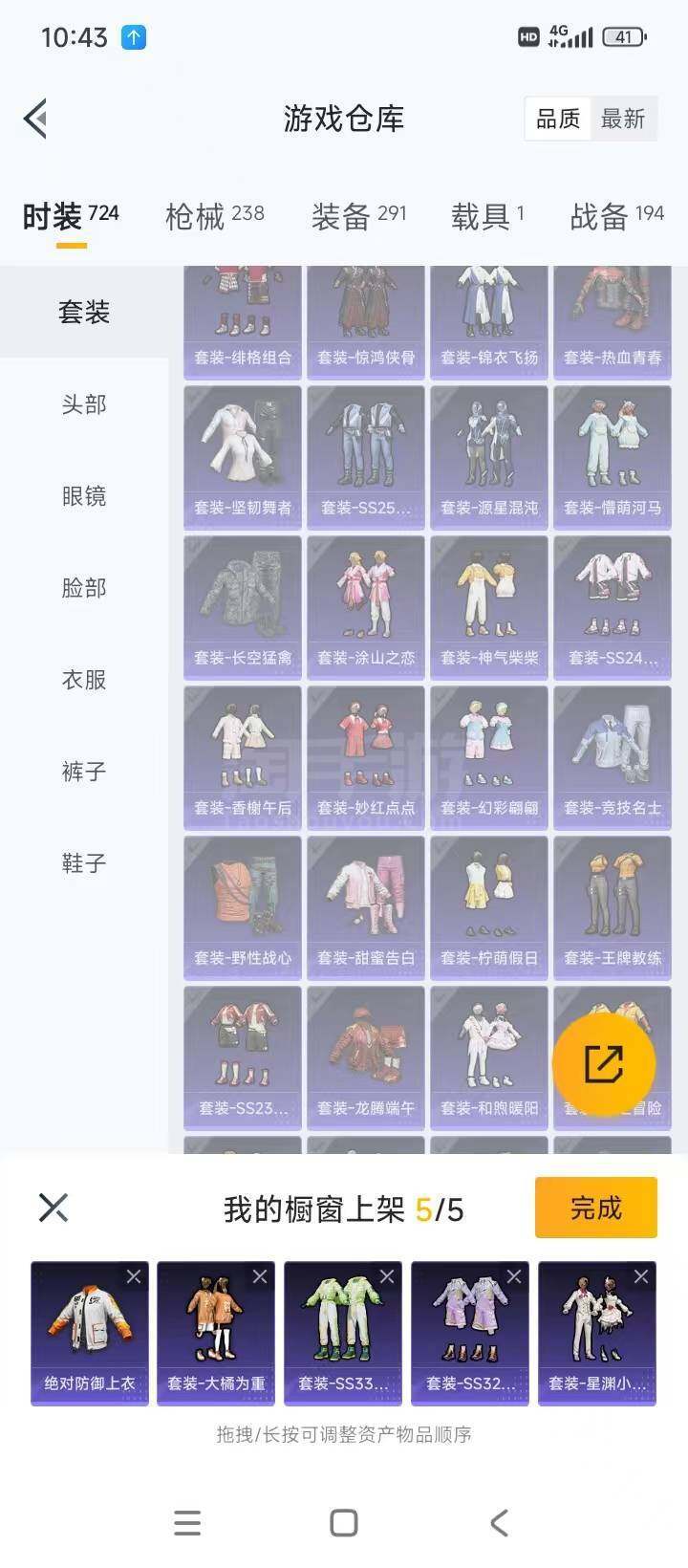Sort warehouse by 最新
The width and height of the screenshot is (688, 1568).
623,119
